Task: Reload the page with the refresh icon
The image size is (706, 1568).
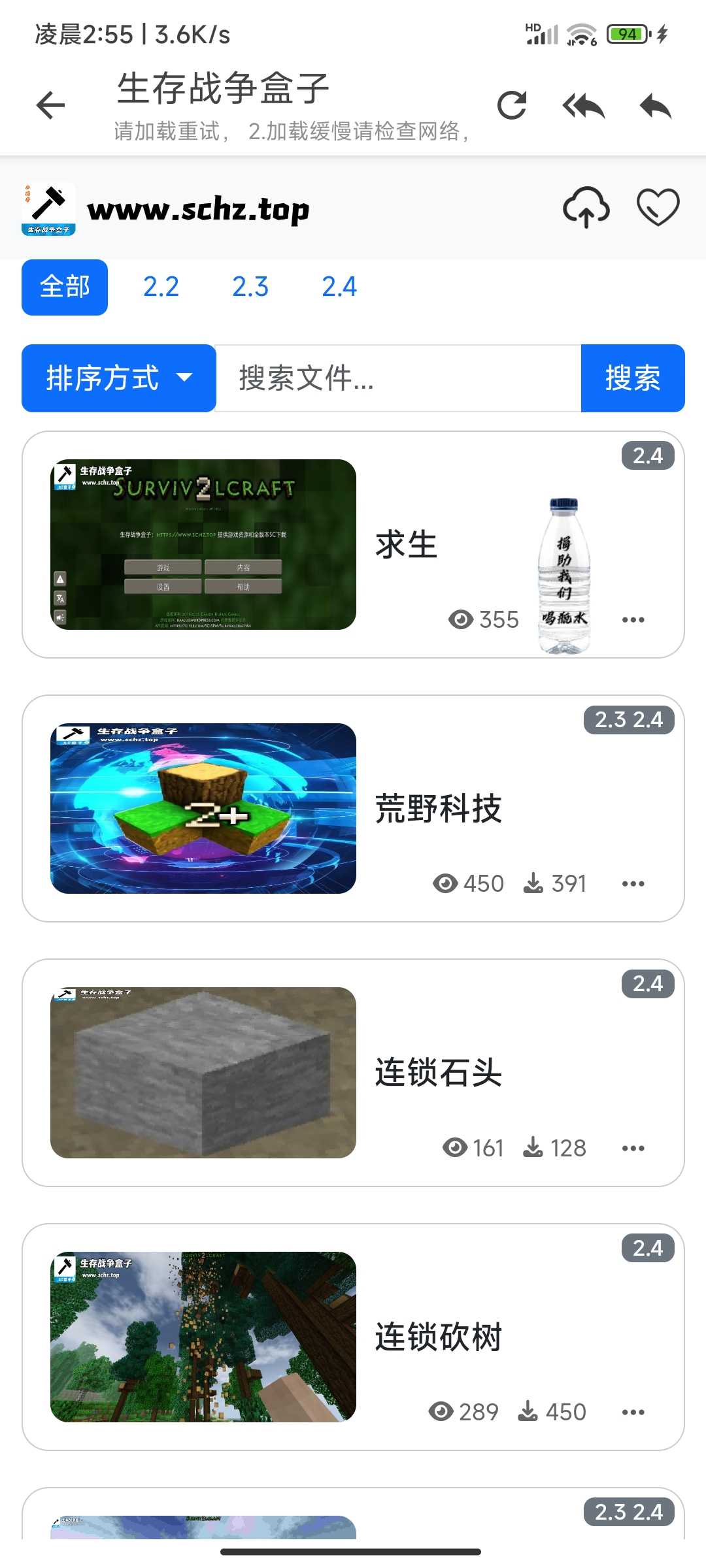Action: click(x=512, y=105)
